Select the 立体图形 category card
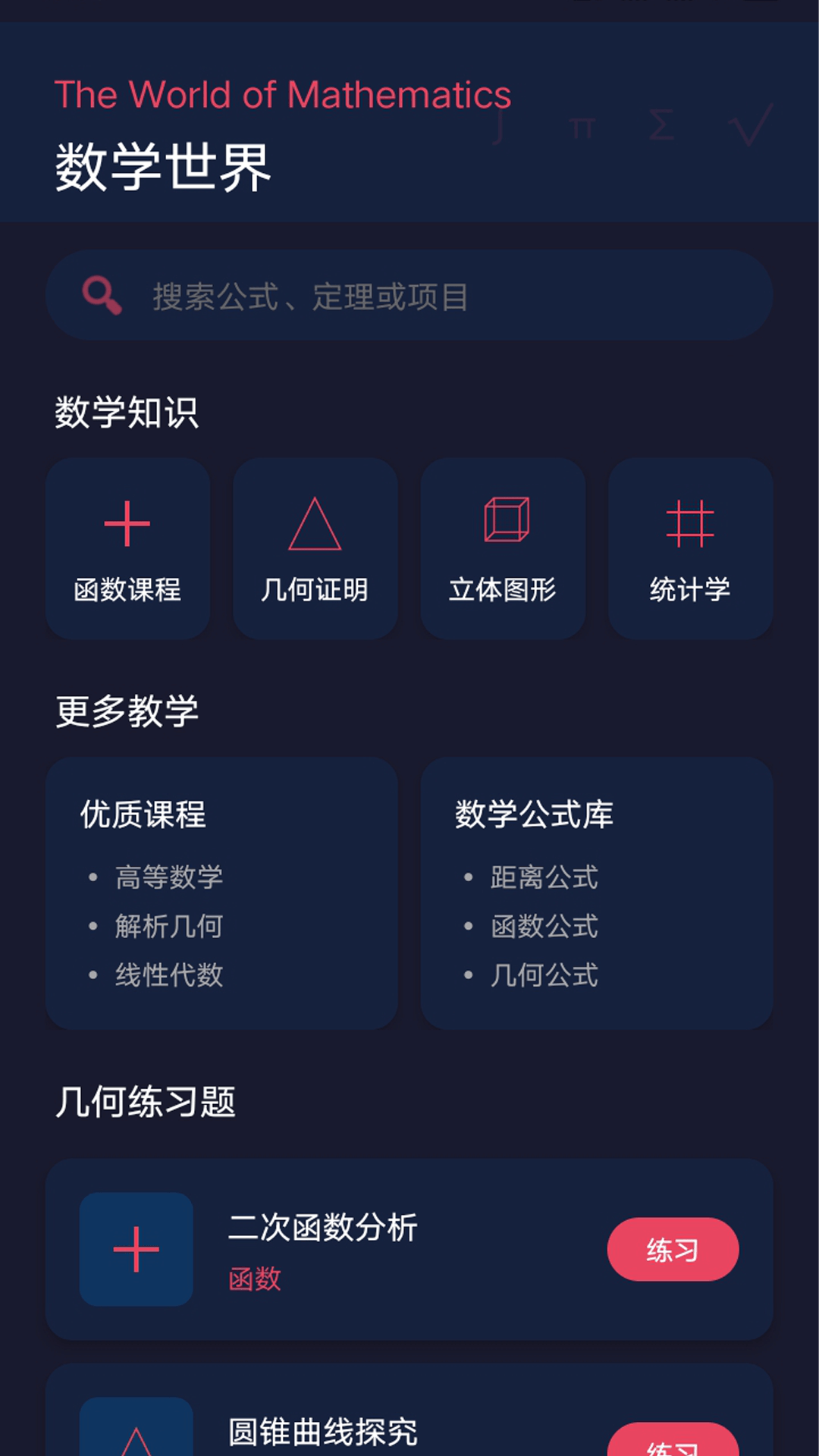 pyautogui.click(x=503, y=548)
